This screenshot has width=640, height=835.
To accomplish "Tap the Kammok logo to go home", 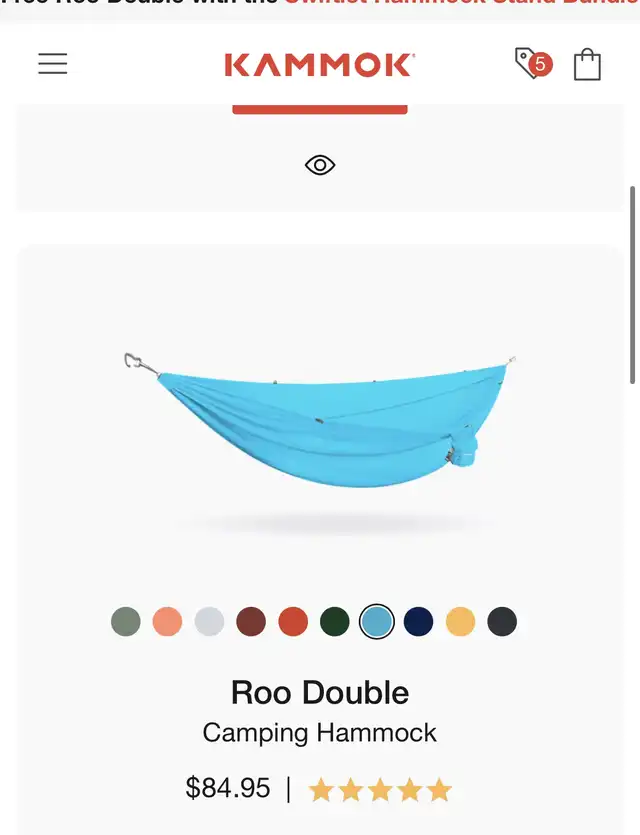I will point(319,65).
